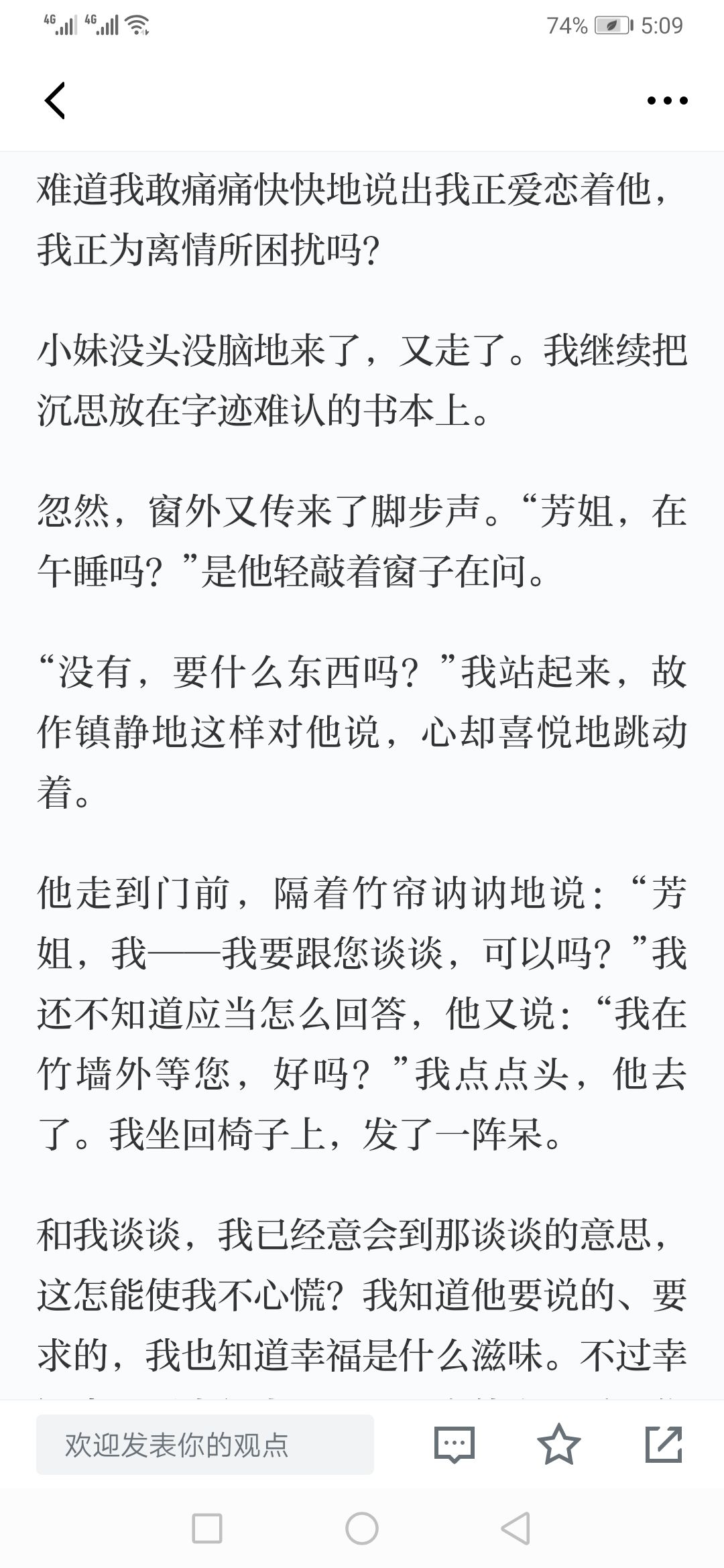Open recent apps with the square button

click(x=207, y=1529)
